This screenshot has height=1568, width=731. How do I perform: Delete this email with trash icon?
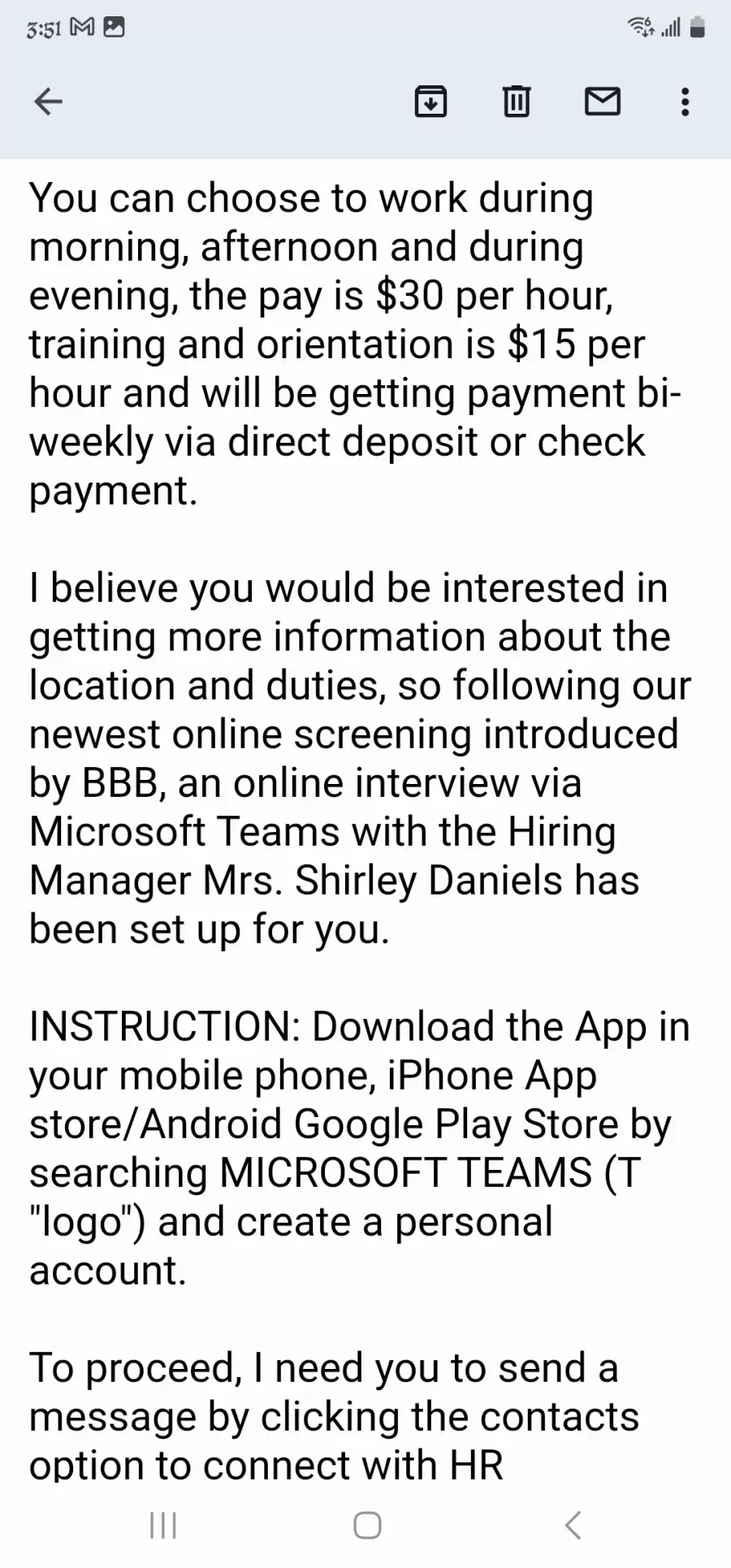point(517,102)
